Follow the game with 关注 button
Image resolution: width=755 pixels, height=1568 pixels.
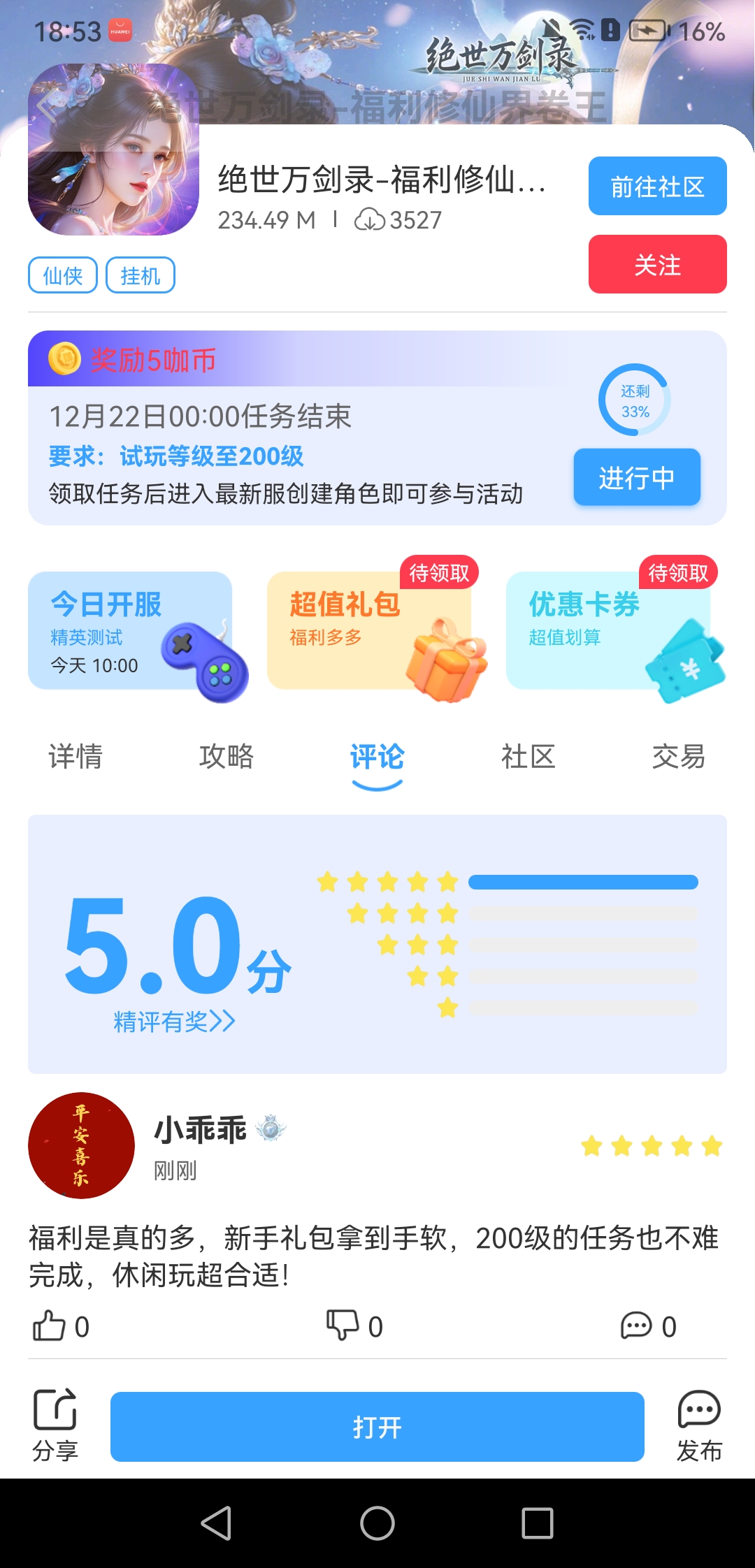pos(657,265)
